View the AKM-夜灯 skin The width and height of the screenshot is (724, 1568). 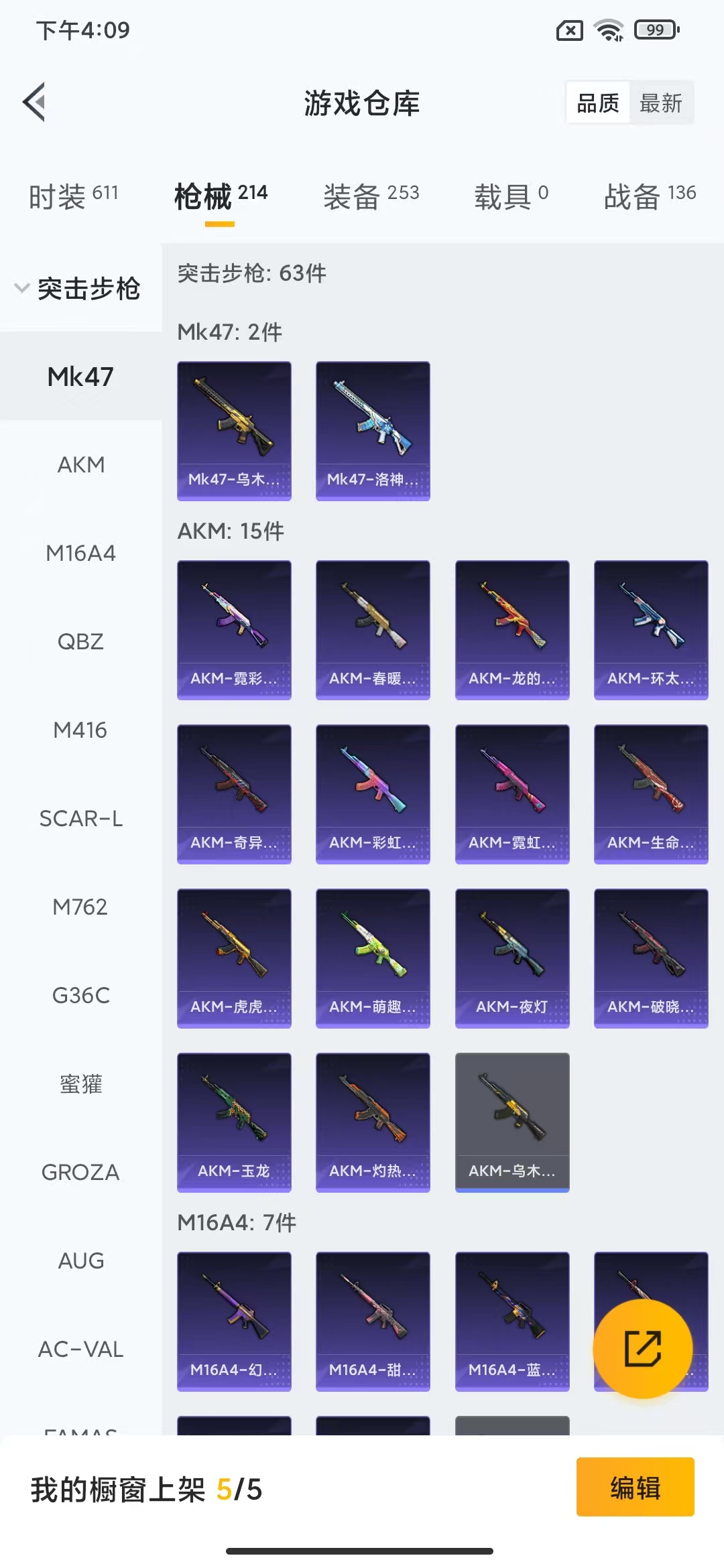tap(512, 958)
